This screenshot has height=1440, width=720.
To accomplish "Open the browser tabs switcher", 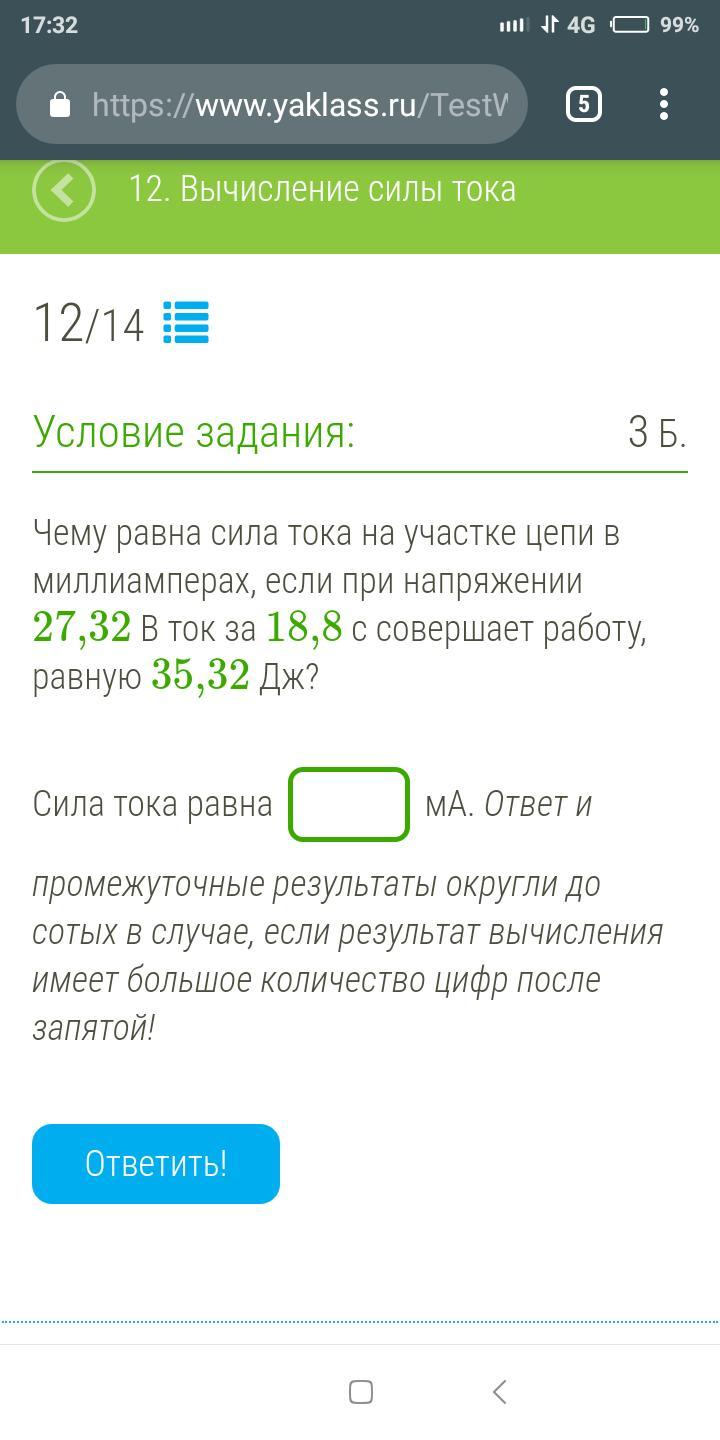I will point(584,104).
